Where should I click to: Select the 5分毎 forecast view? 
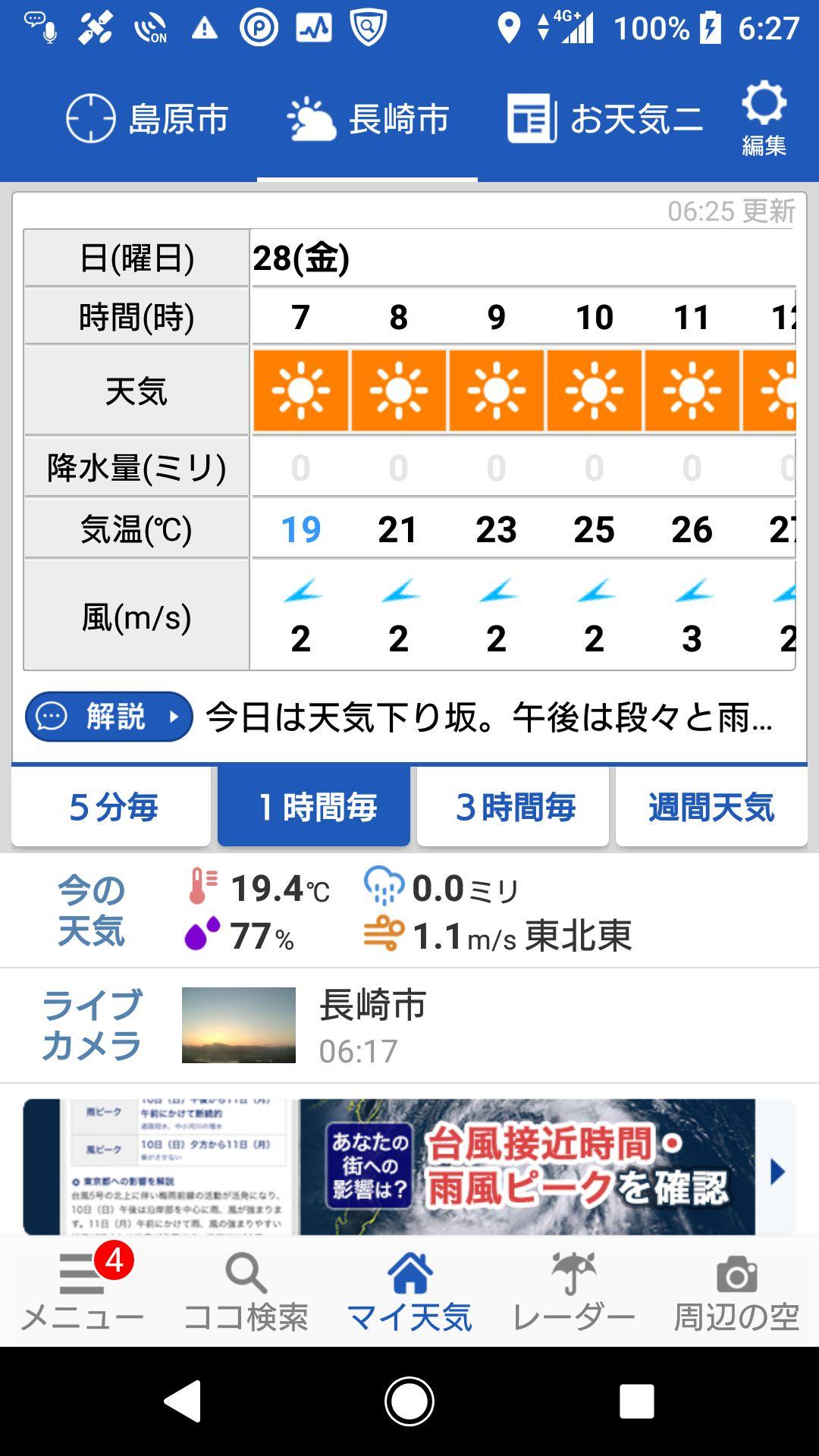point(110,807)
